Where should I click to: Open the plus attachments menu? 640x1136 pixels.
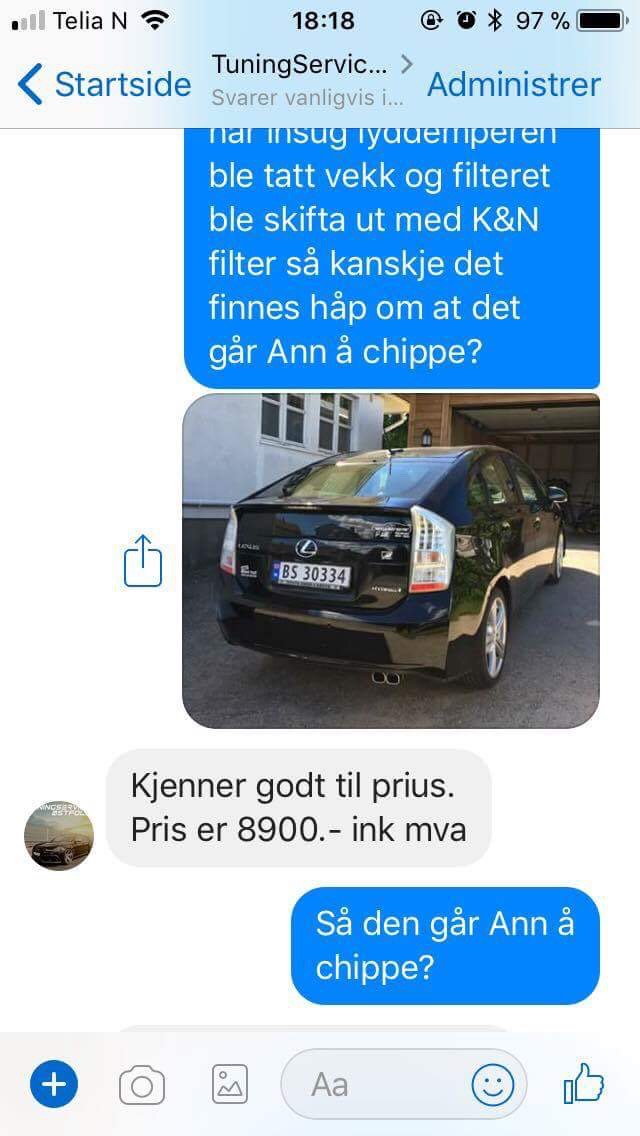[55, 1084]
